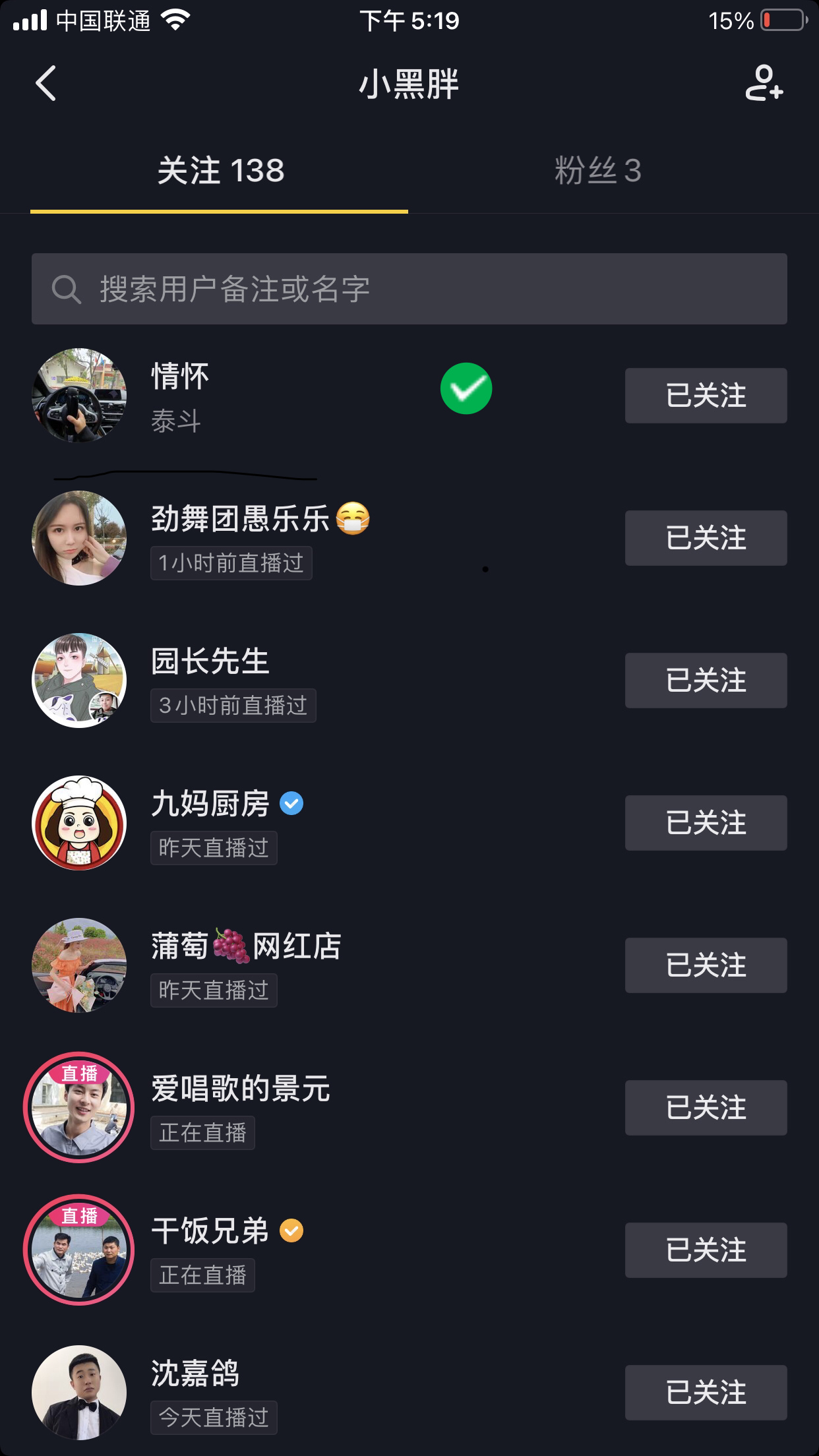Switch to the 粉丝 3 tab
Viewport: 819px width, 1456px height.
[597, 171]
